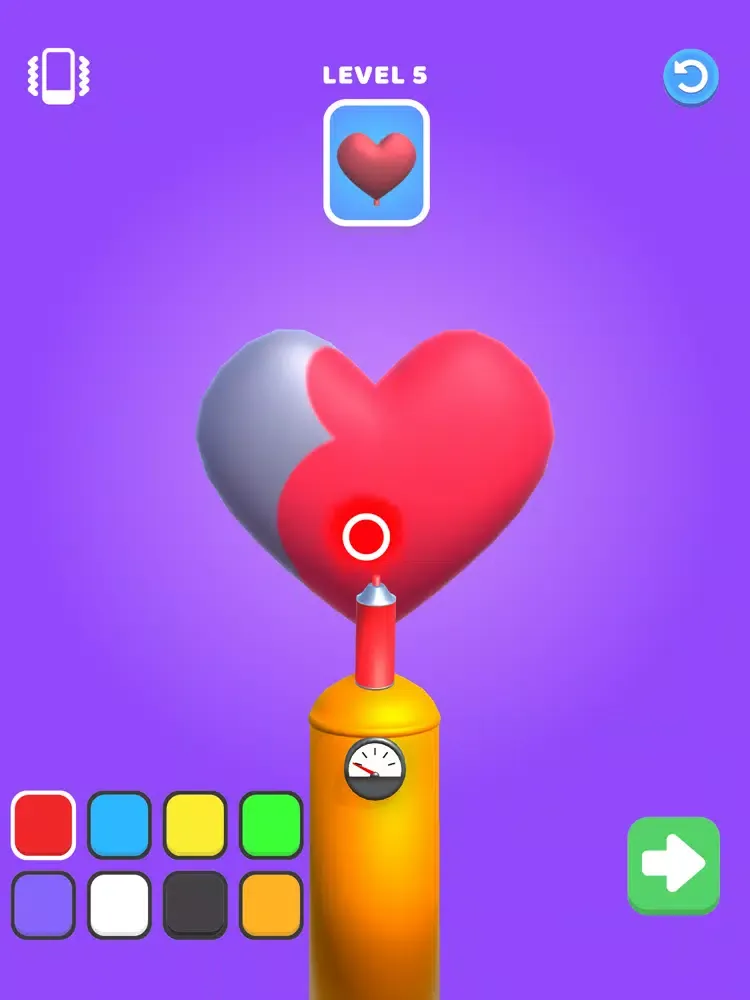Select the red paint color
The width and height of the screenshot is (750, 1000).
click(x=43, y=824)
